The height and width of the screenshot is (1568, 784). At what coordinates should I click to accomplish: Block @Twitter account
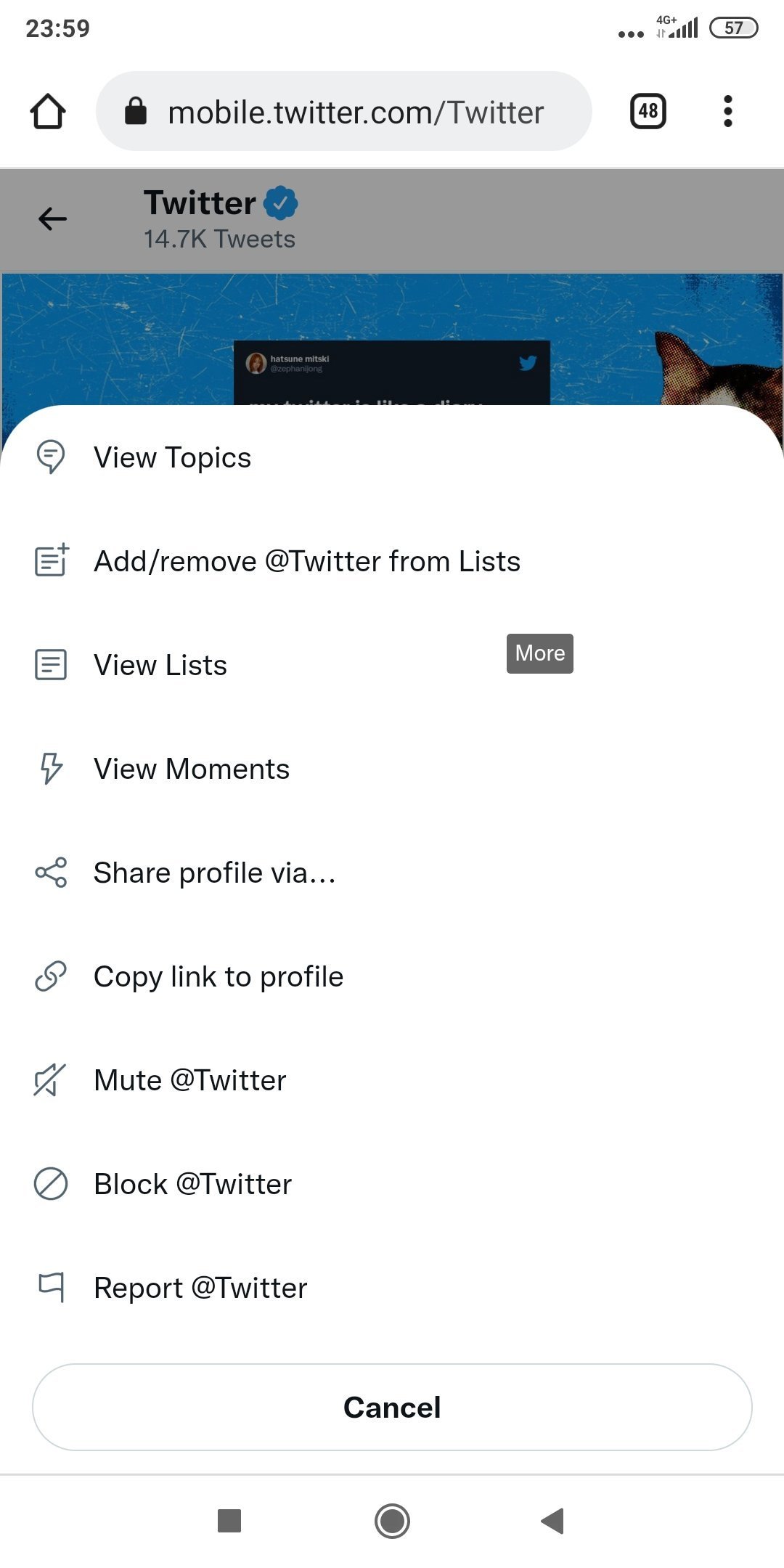click(392, 1184)
